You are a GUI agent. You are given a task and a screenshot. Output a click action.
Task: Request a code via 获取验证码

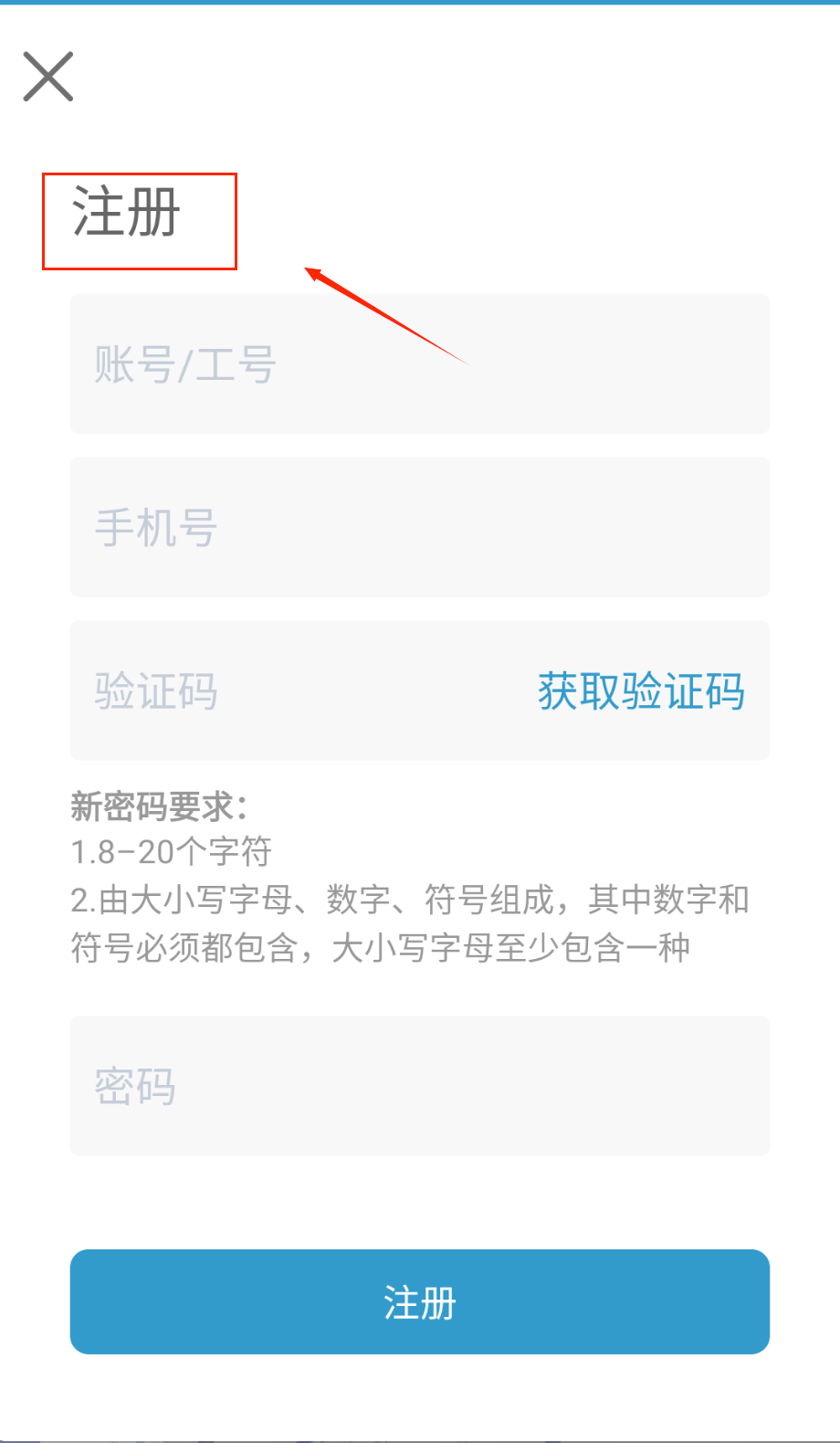pos(641,690)
